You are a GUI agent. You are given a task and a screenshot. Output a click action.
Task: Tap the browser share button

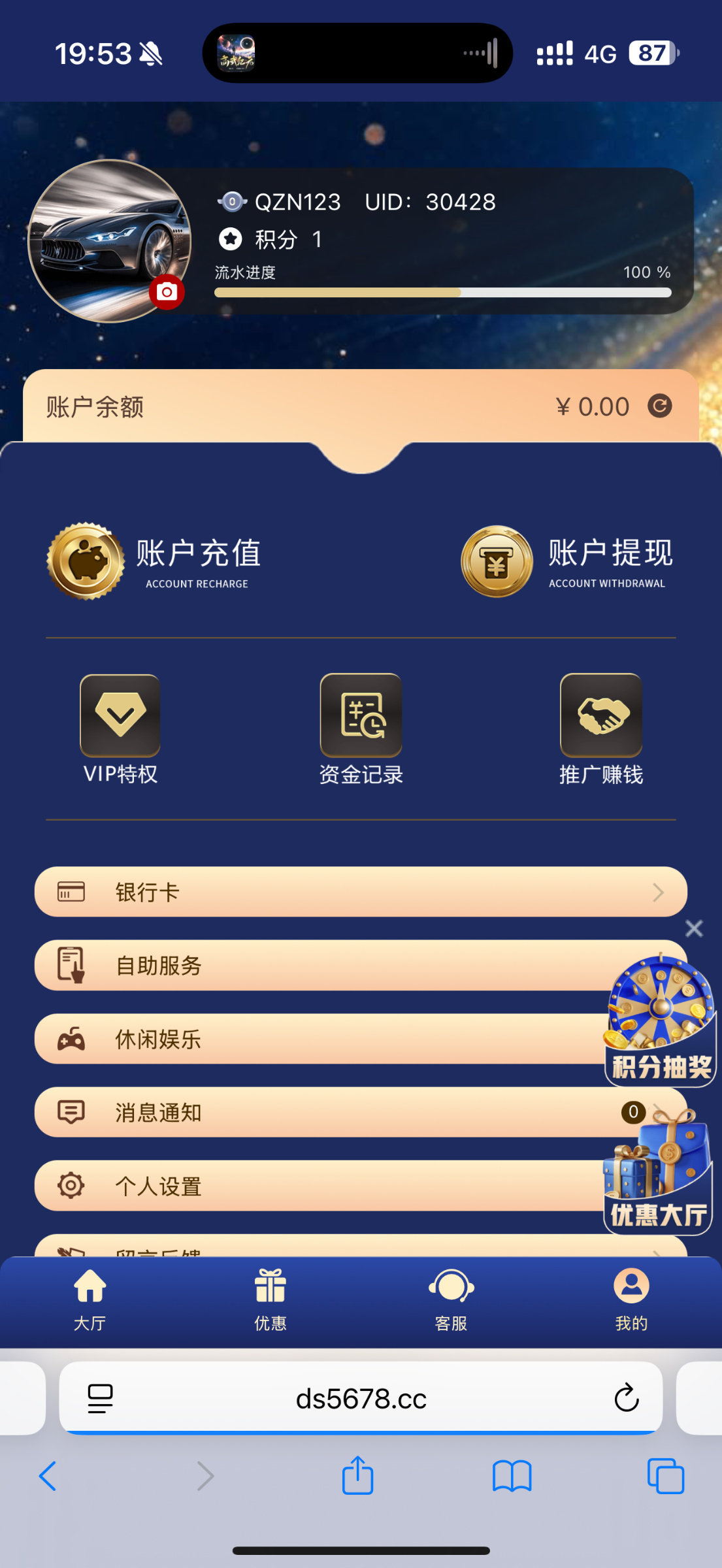(x=357, y=1475)
